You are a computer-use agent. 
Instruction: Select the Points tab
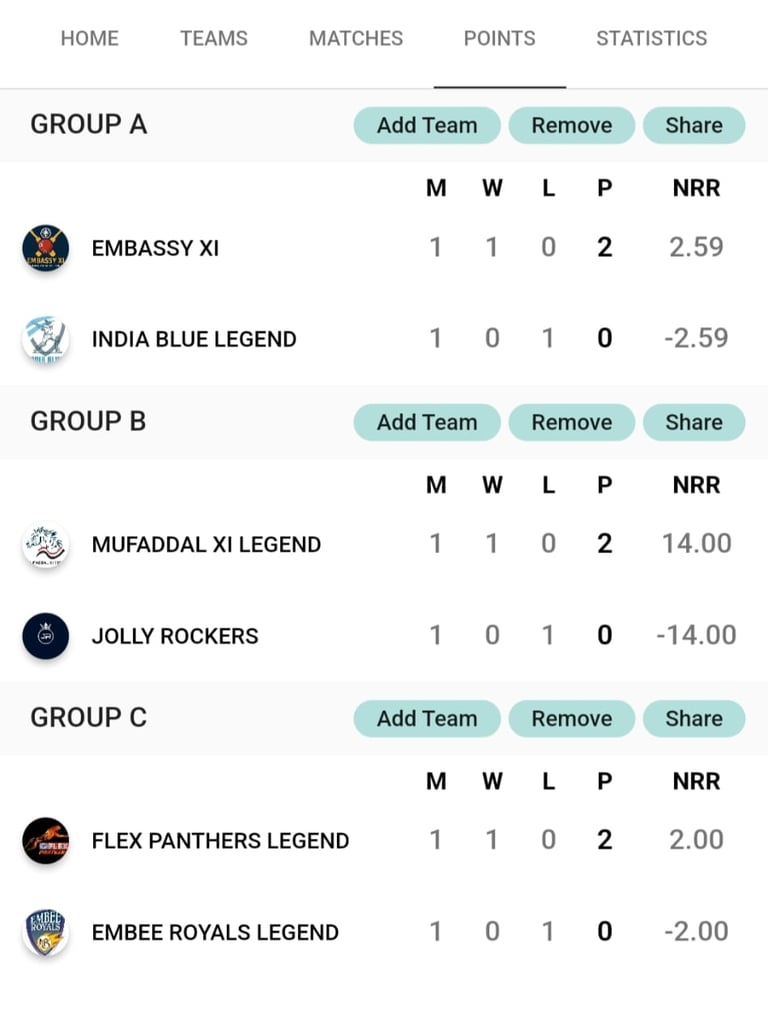coord(499,39)
